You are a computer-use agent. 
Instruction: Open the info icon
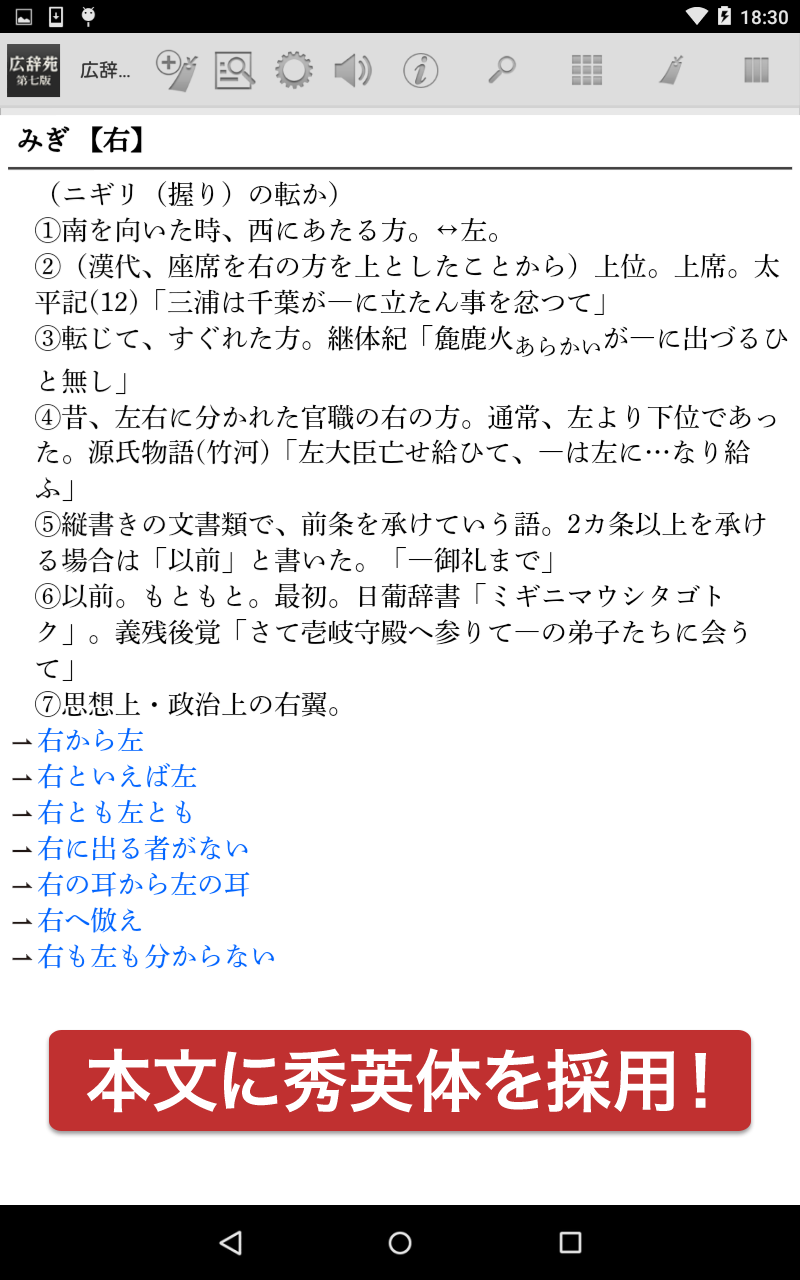pyautogui.click(x=421, y=70)
